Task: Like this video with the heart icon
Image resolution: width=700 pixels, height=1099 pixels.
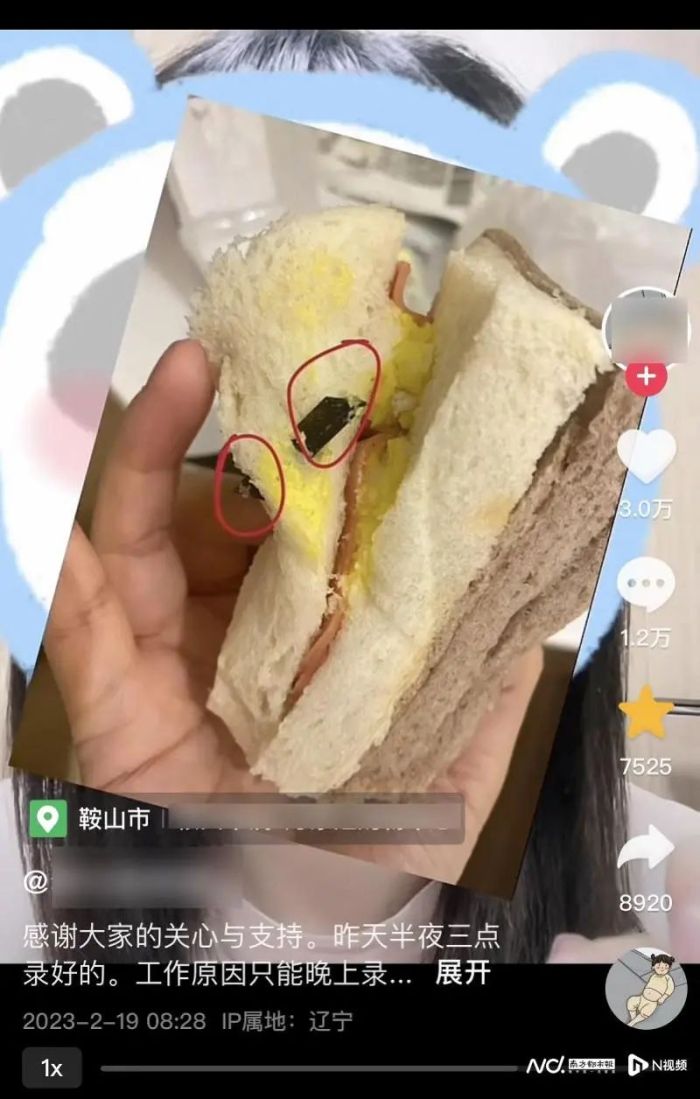Action: coord(646,456)
